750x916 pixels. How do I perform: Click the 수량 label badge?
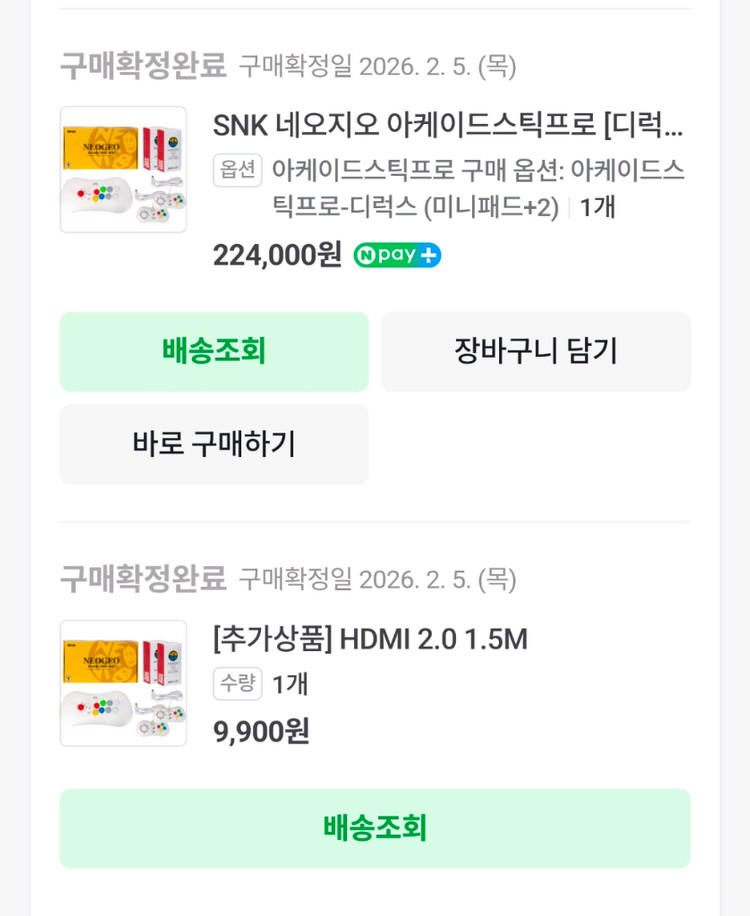pyautogui.click(x=237, y=684)
